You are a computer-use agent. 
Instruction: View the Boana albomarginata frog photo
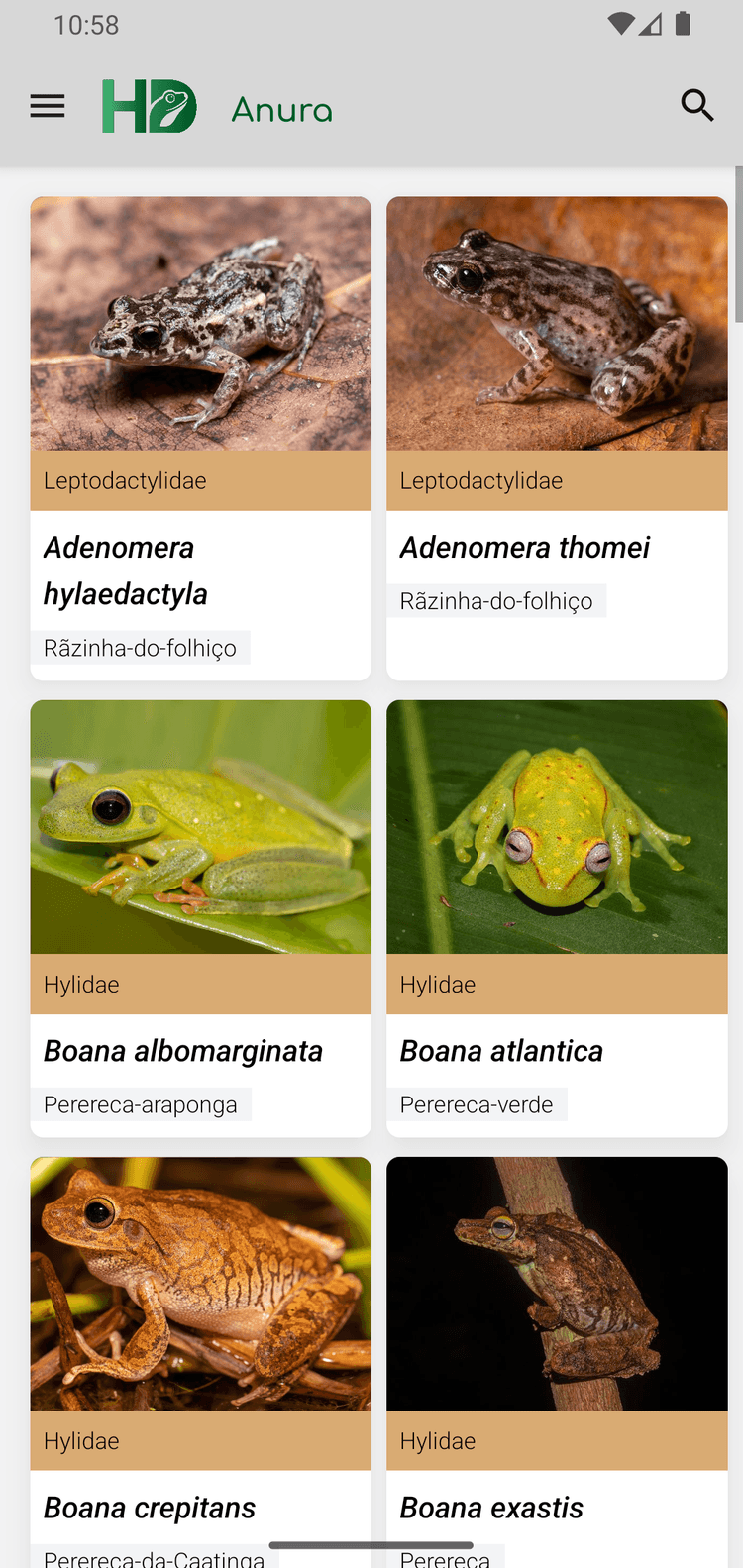coord(200,826)
